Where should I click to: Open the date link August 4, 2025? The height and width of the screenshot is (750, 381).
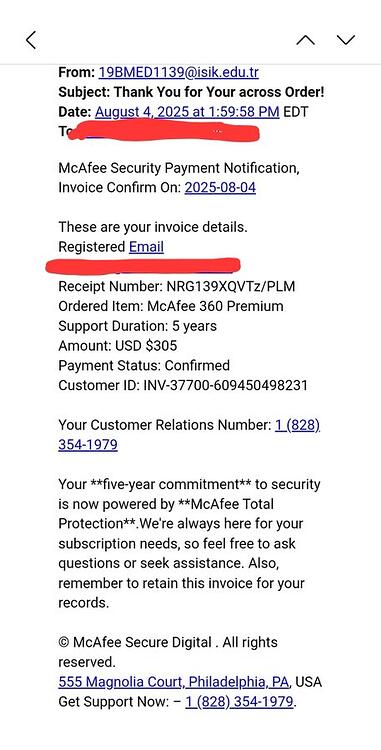pos(187,112)
